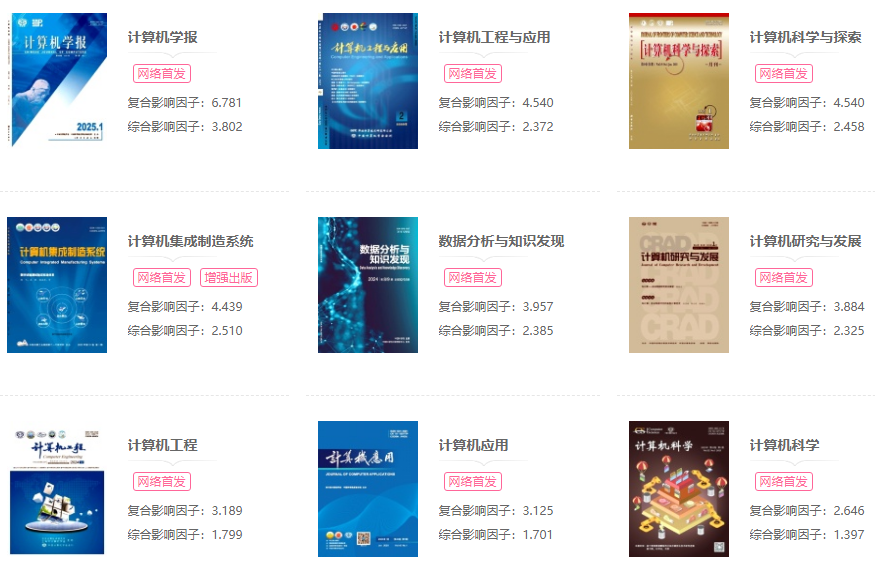Open the 计算机工程与应用 title link
Screen dimensions: 875x569
[494, 37]
